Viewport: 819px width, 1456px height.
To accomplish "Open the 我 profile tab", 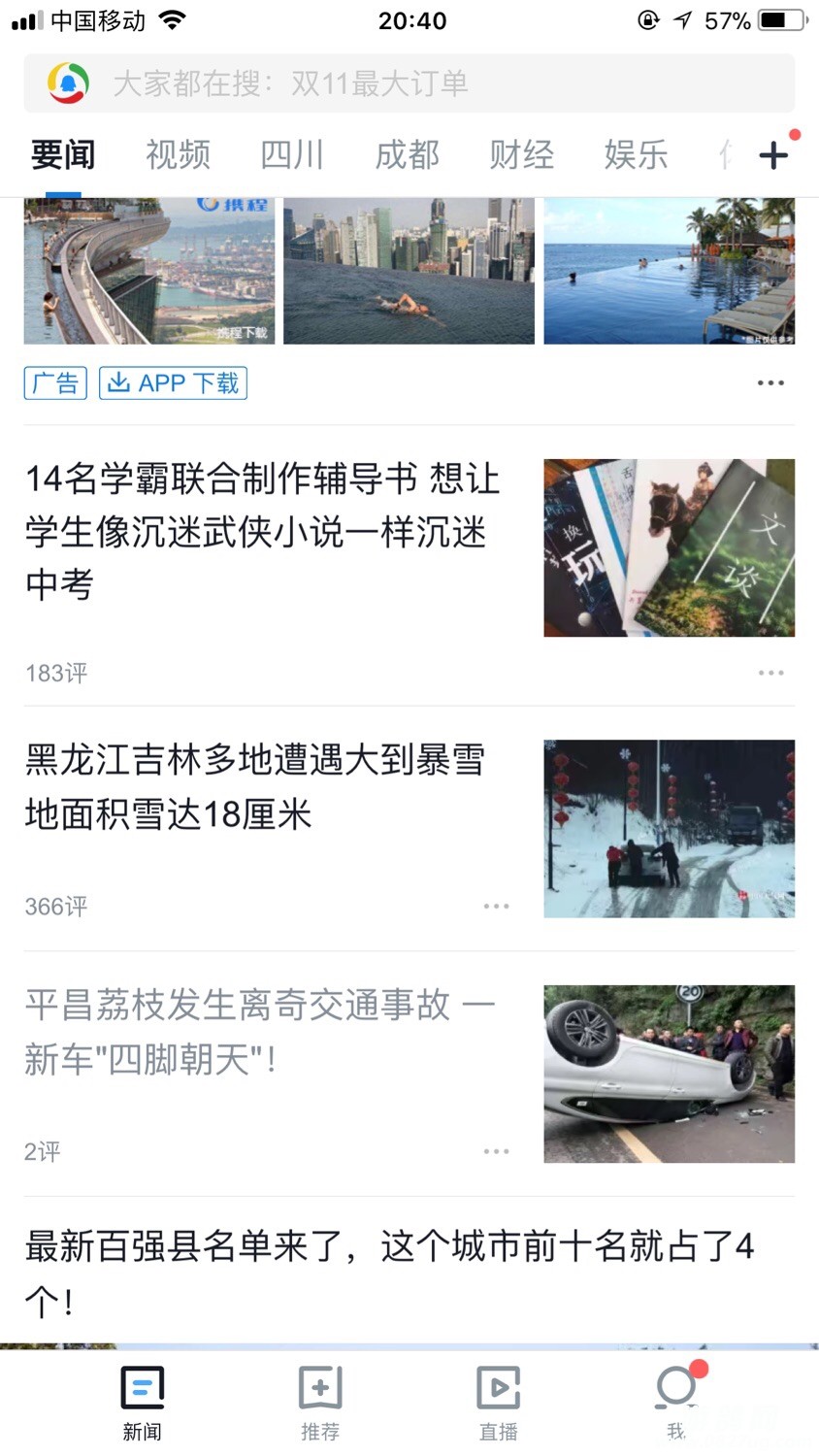I will tap(676, 1403).
